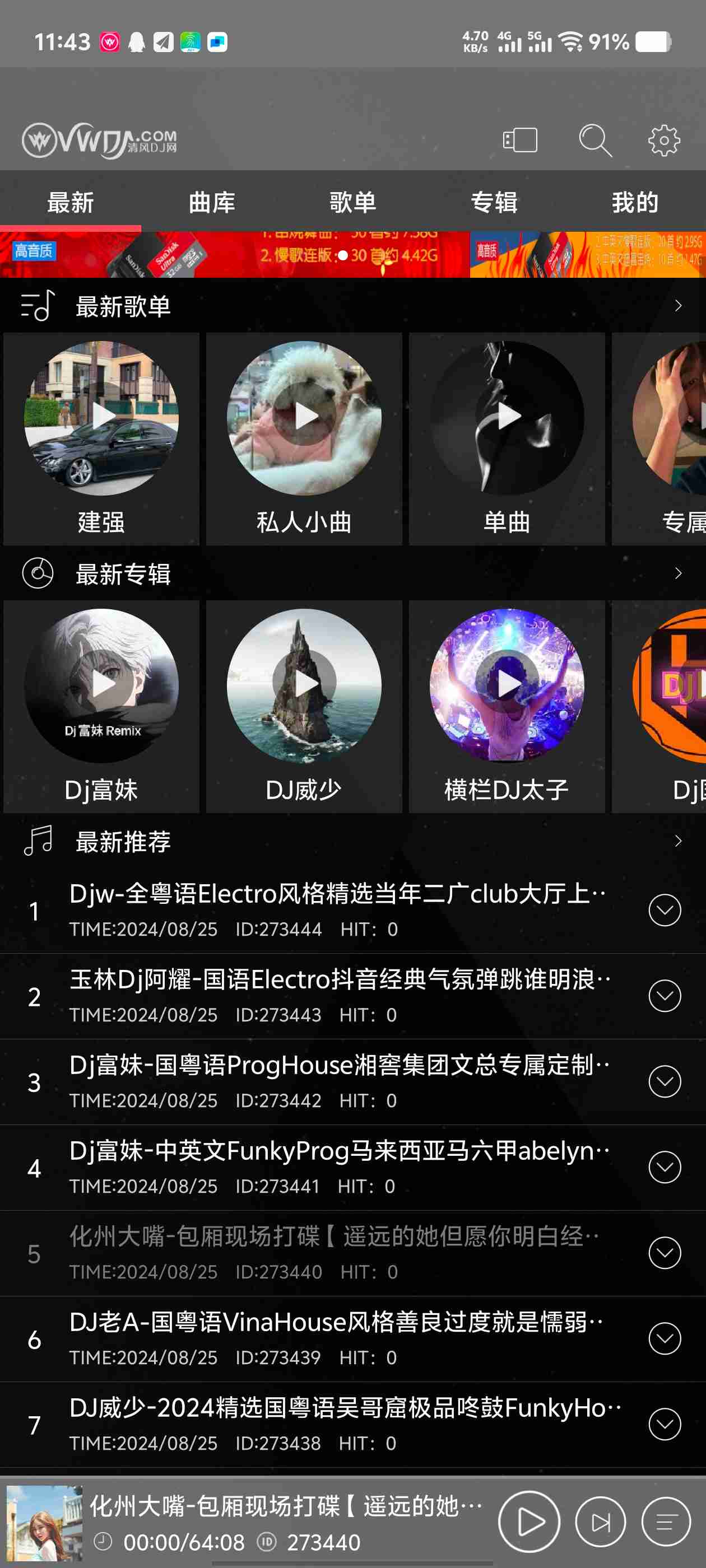Open the settings gear
Screen dimensions: 706x1568
(663, 141)
